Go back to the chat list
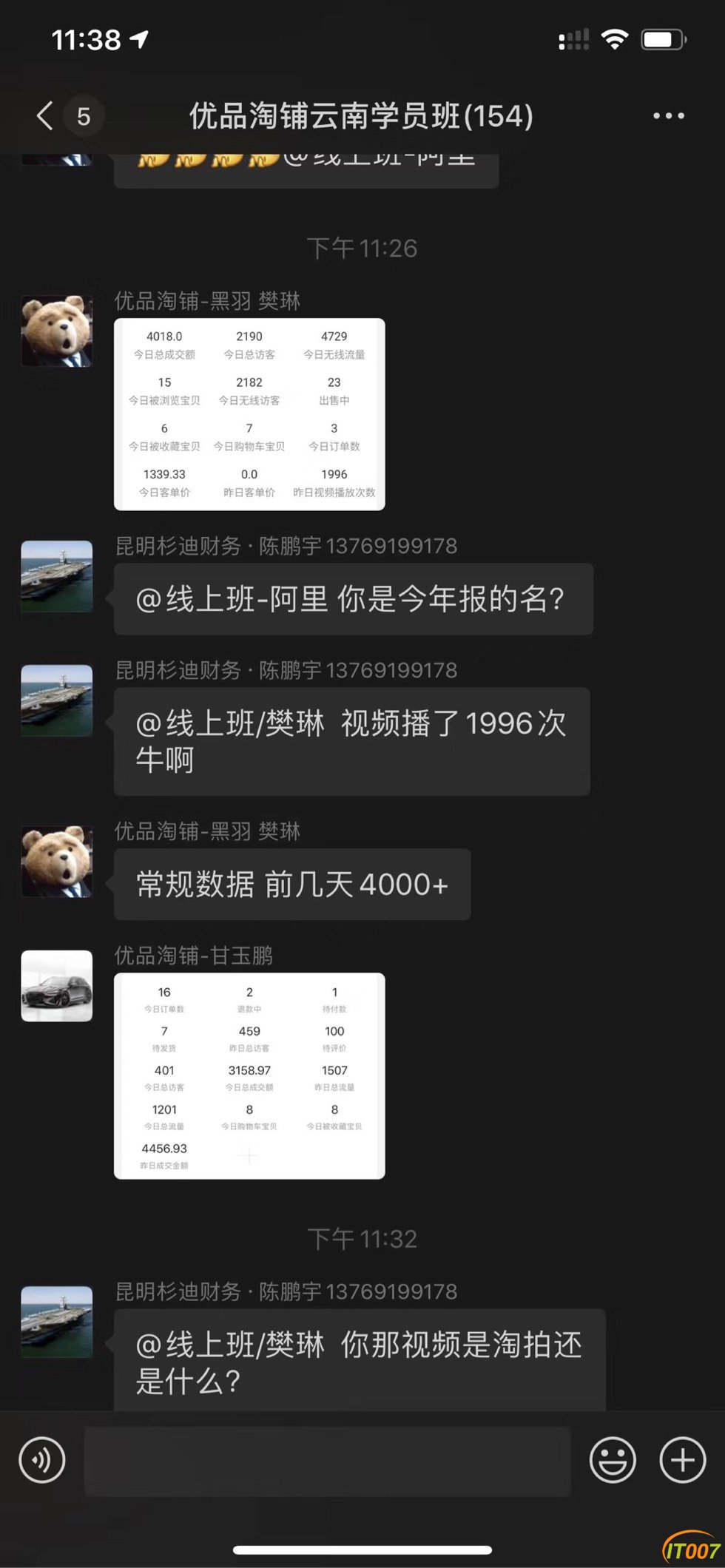Viewport: 725px width, 1568px height. pyautogui.click(x=46, y=116)
